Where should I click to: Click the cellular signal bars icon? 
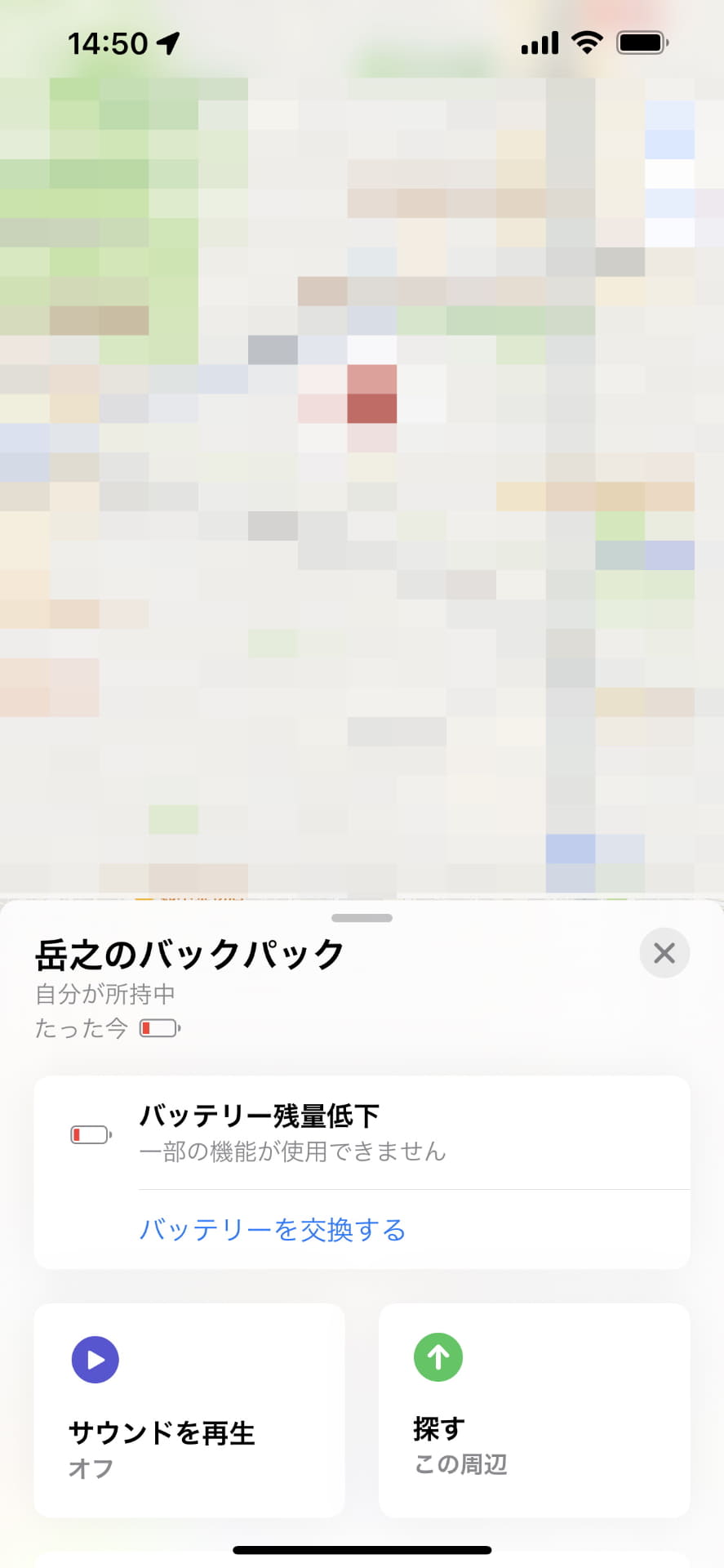tap(539, 41)
